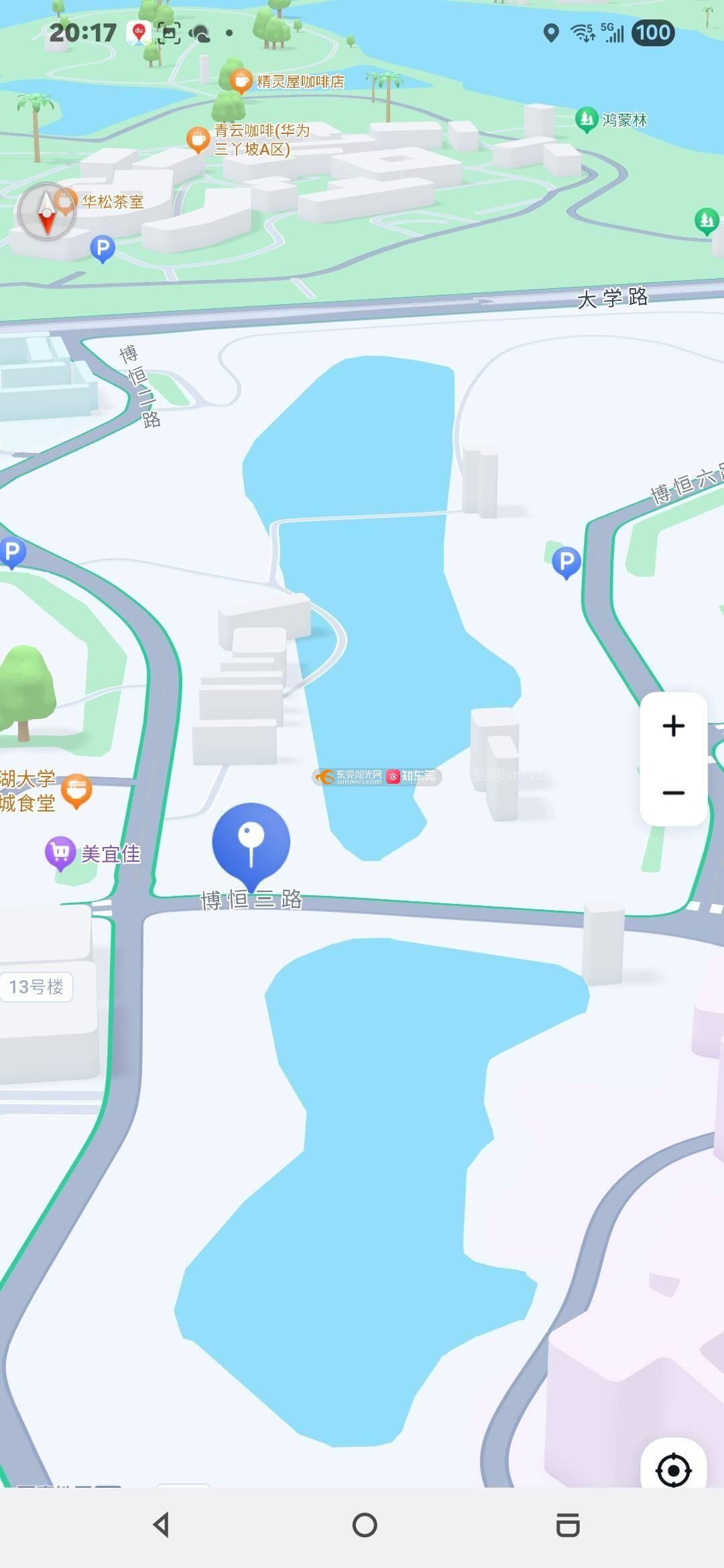The height and width of the screenshot is (1568, 724).
Task: Open the 美宜佳 store marker
Action: (x=60, y=853)
